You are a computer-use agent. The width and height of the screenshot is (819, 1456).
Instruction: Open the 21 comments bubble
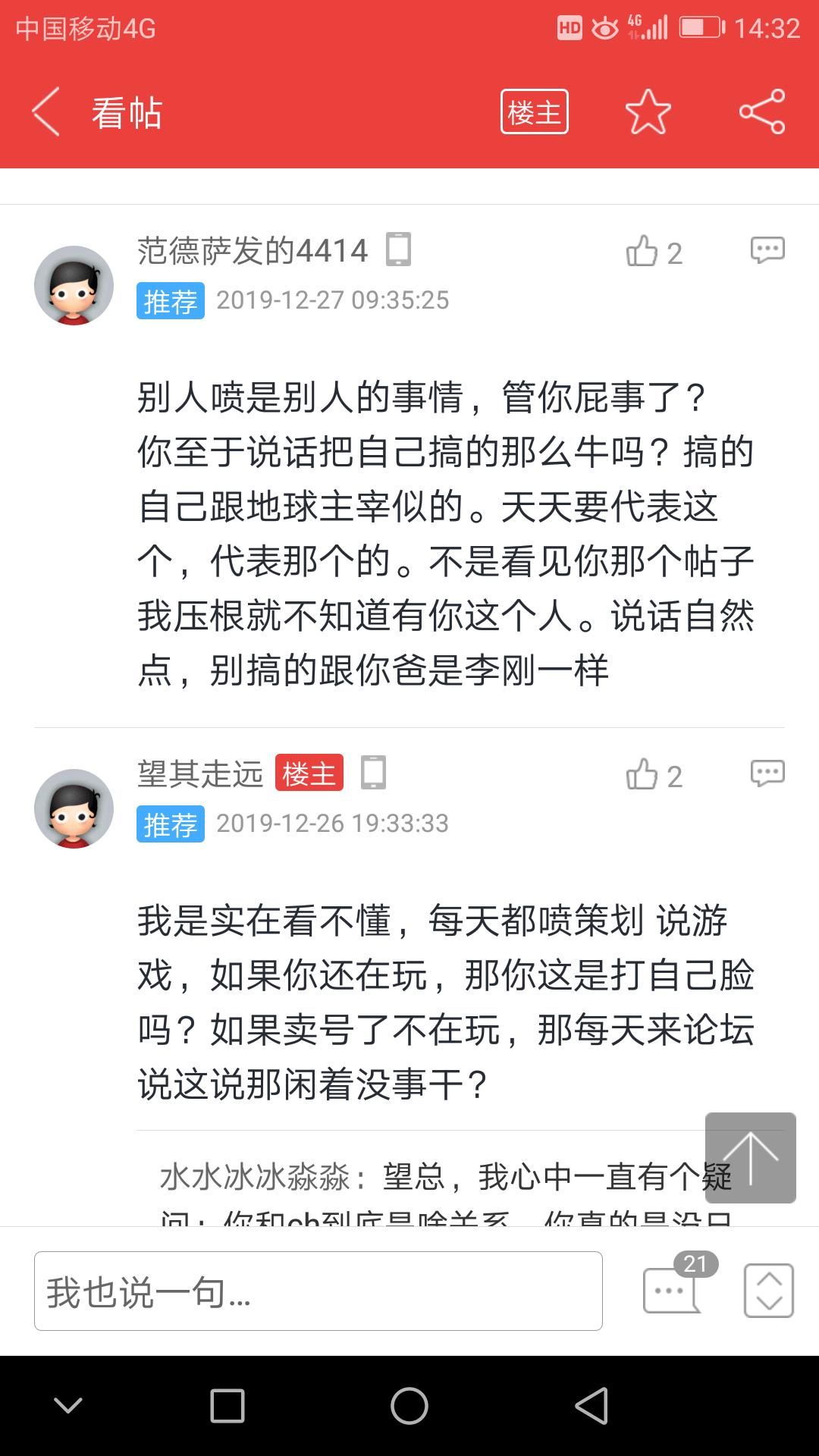(672, 1291)
